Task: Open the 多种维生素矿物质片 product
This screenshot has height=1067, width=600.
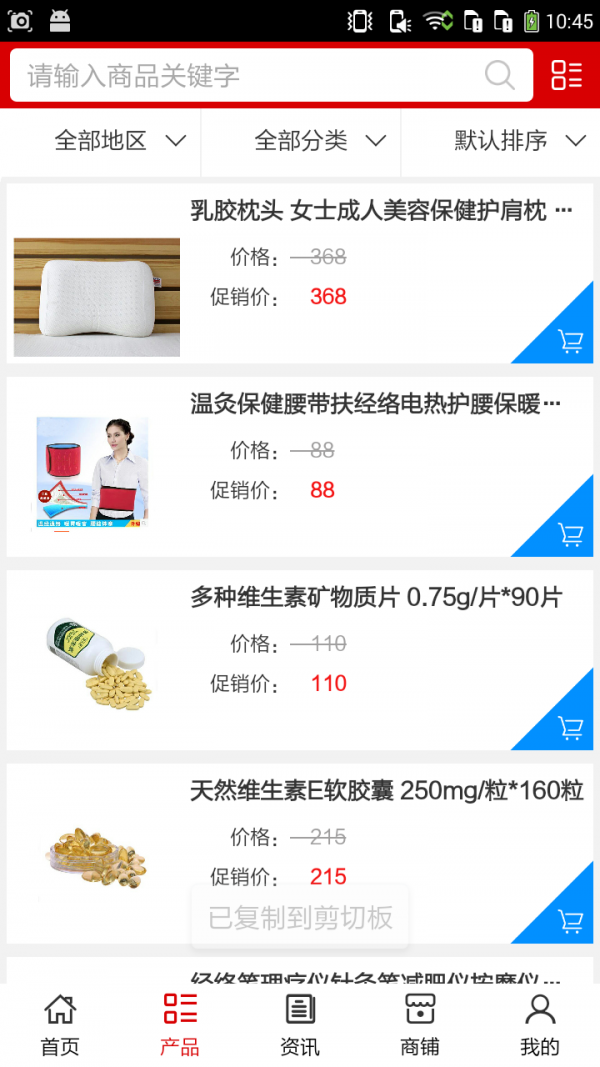Action: pyautogui.click(x=376, y=598)
